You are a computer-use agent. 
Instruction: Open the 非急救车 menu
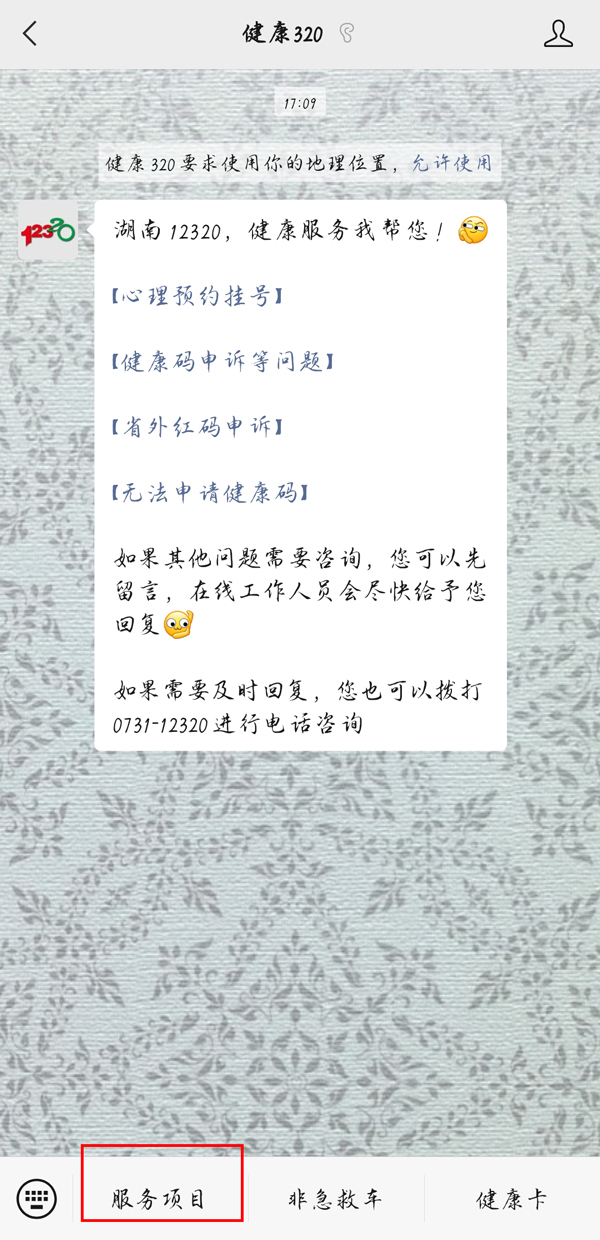(335, 1198)
